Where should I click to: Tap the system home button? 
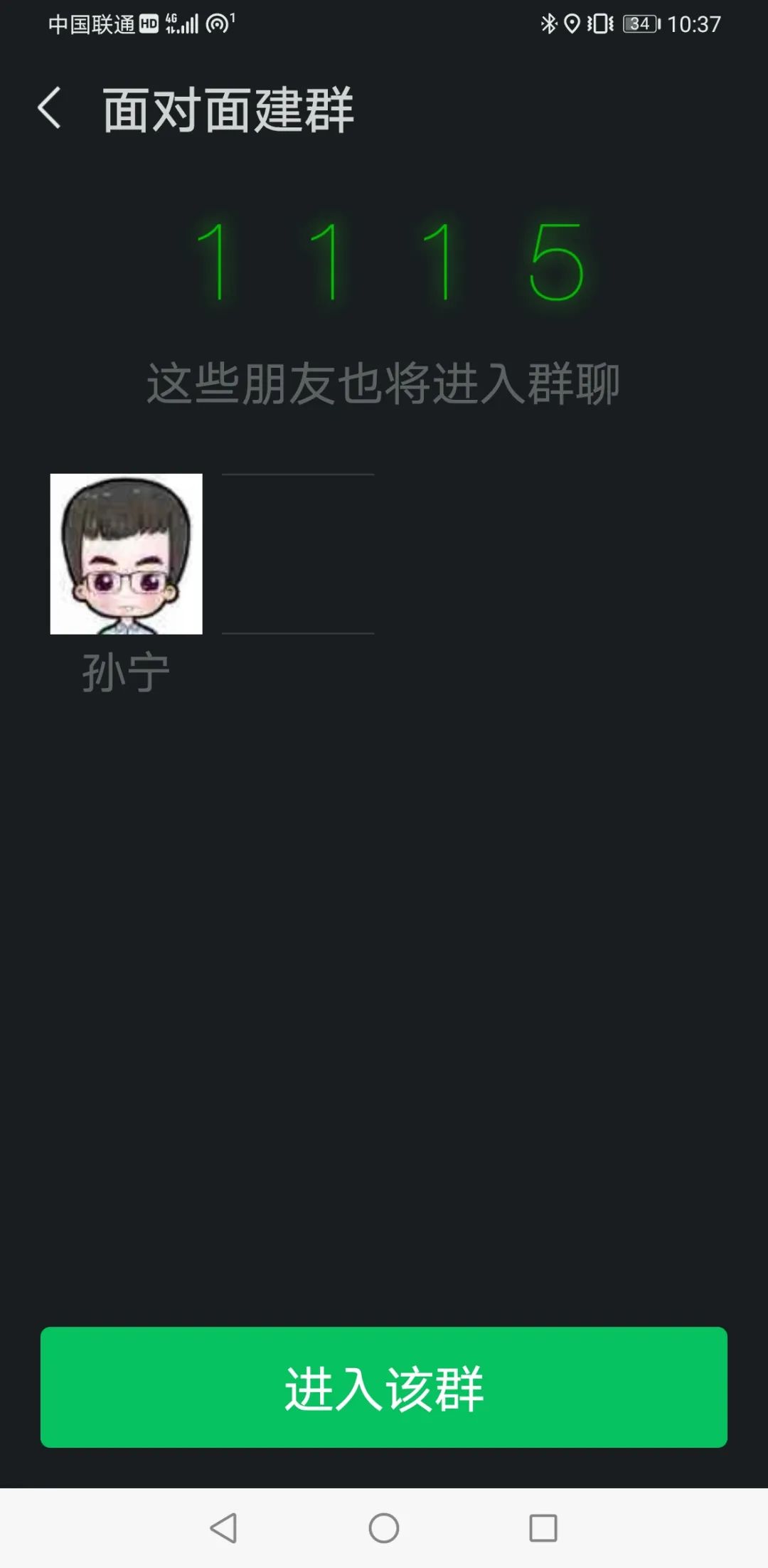[384, 1527]
